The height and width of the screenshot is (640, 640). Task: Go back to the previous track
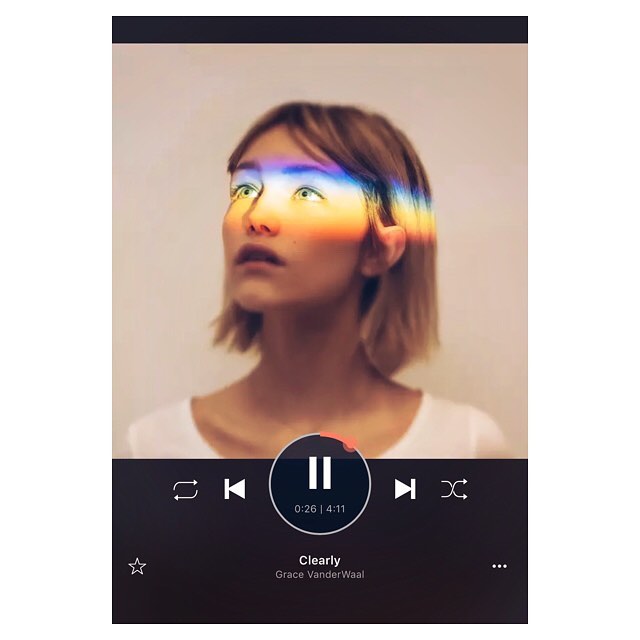coord(235,489)
